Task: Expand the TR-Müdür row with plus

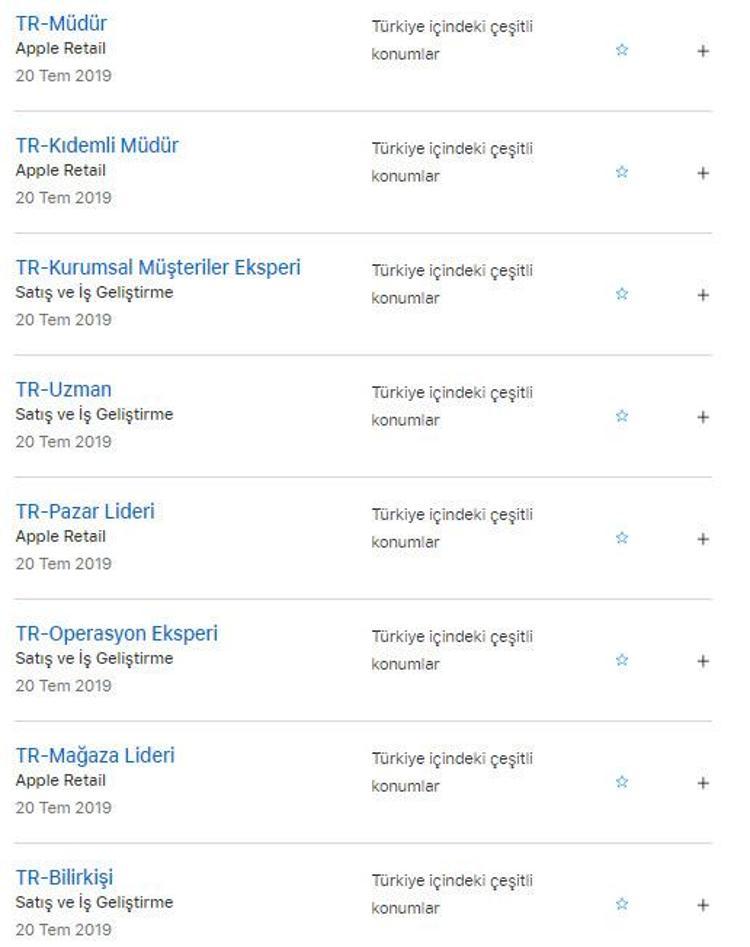Action: tap(703, 51)
